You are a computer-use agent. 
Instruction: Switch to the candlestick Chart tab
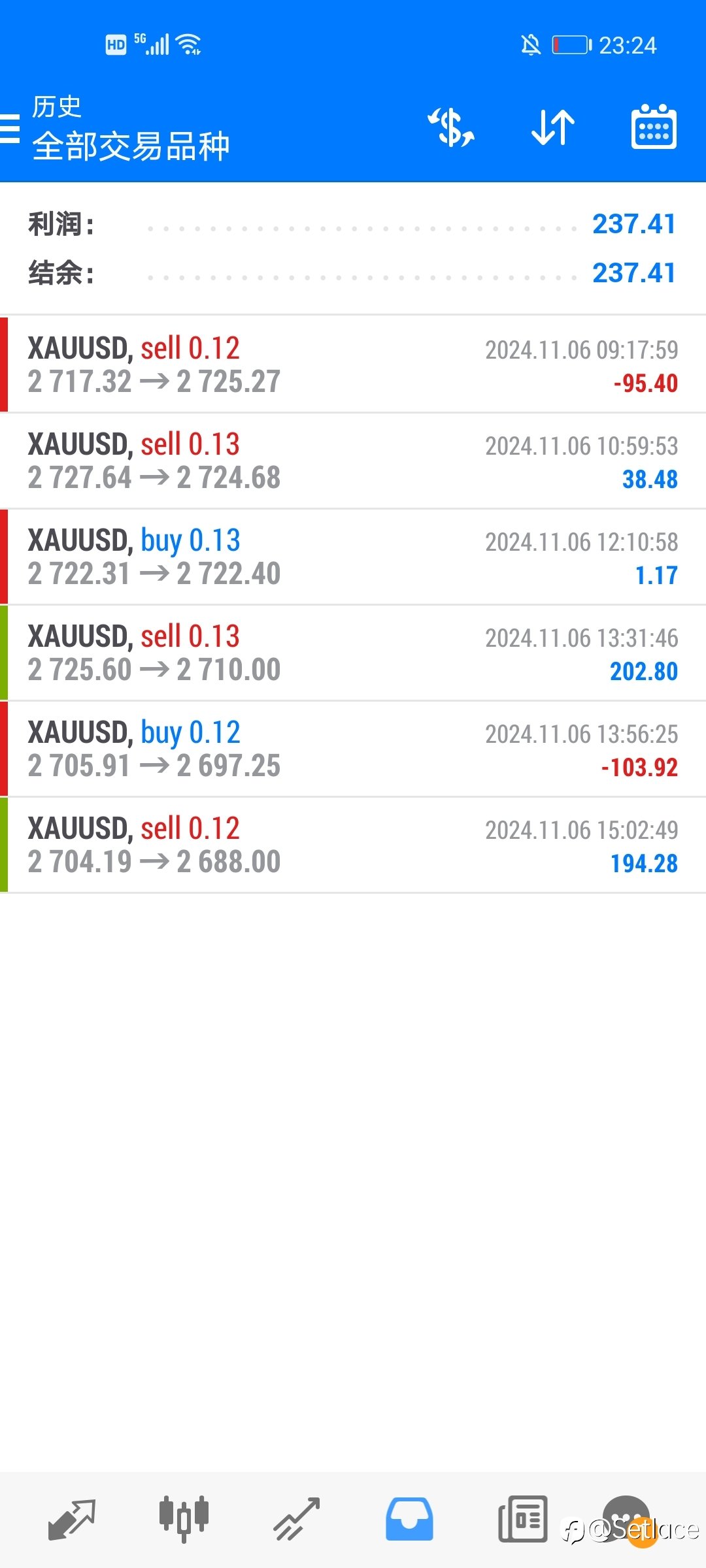click(184, 1520)
